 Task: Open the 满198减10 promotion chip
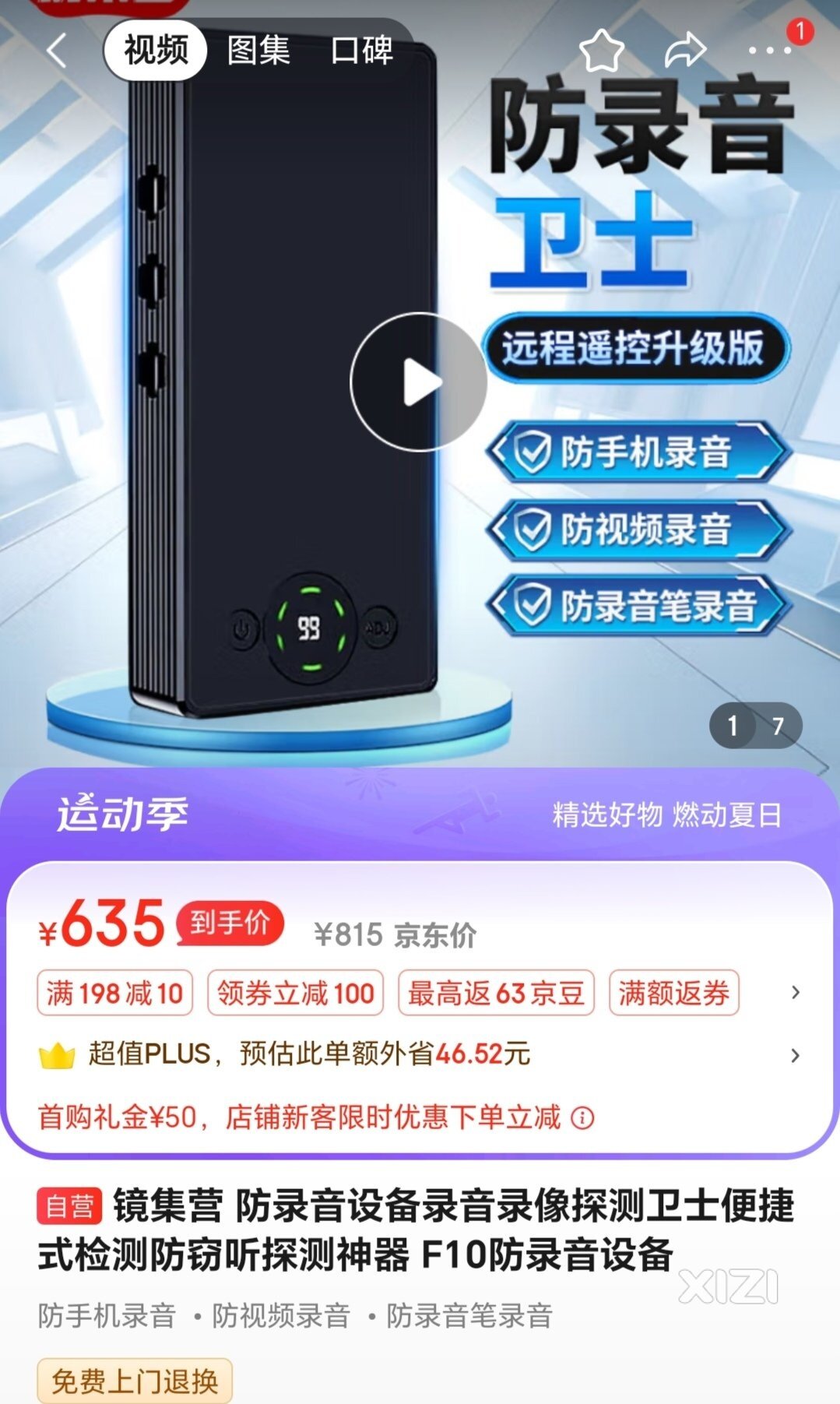114,993
